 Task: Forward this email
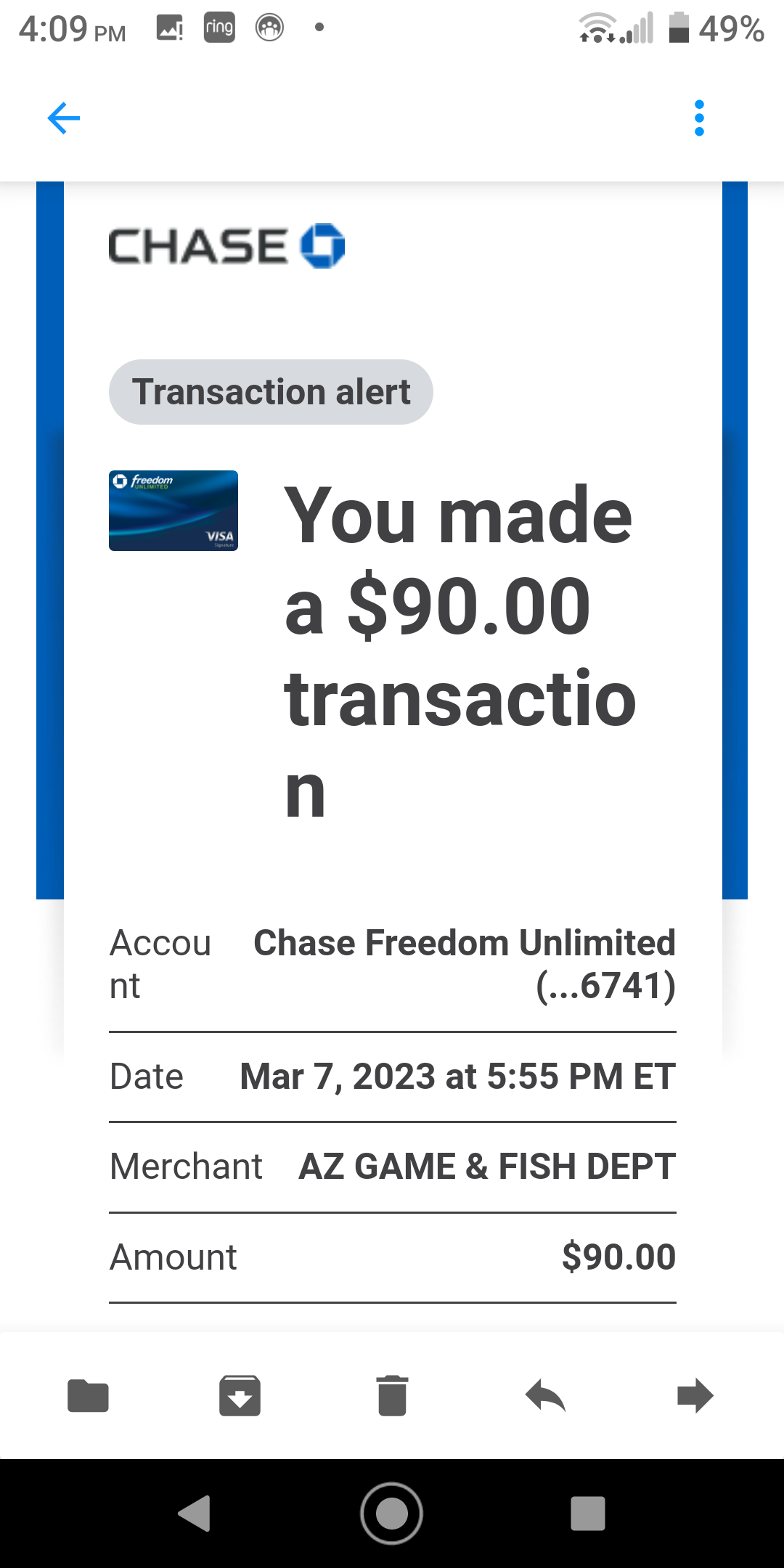pos(695,1395)
